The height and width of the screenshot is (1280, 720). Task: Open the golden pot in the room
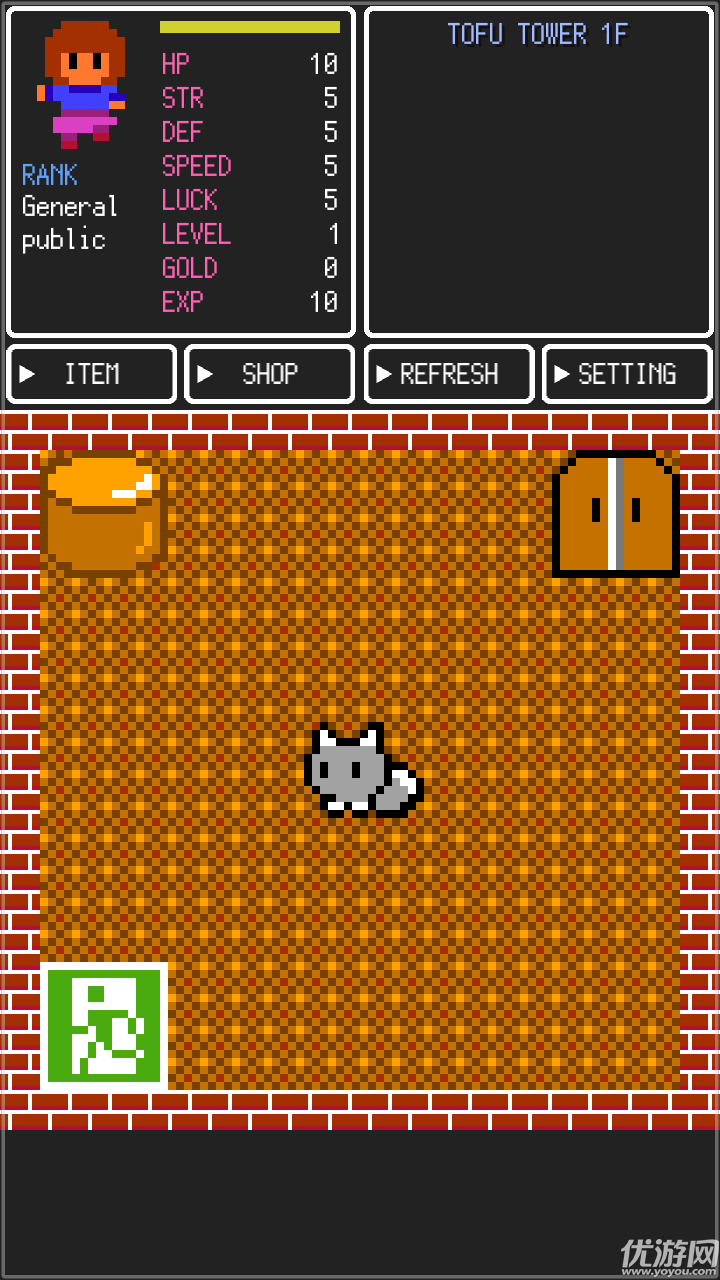pyautogui.click(x=103, y=514)
